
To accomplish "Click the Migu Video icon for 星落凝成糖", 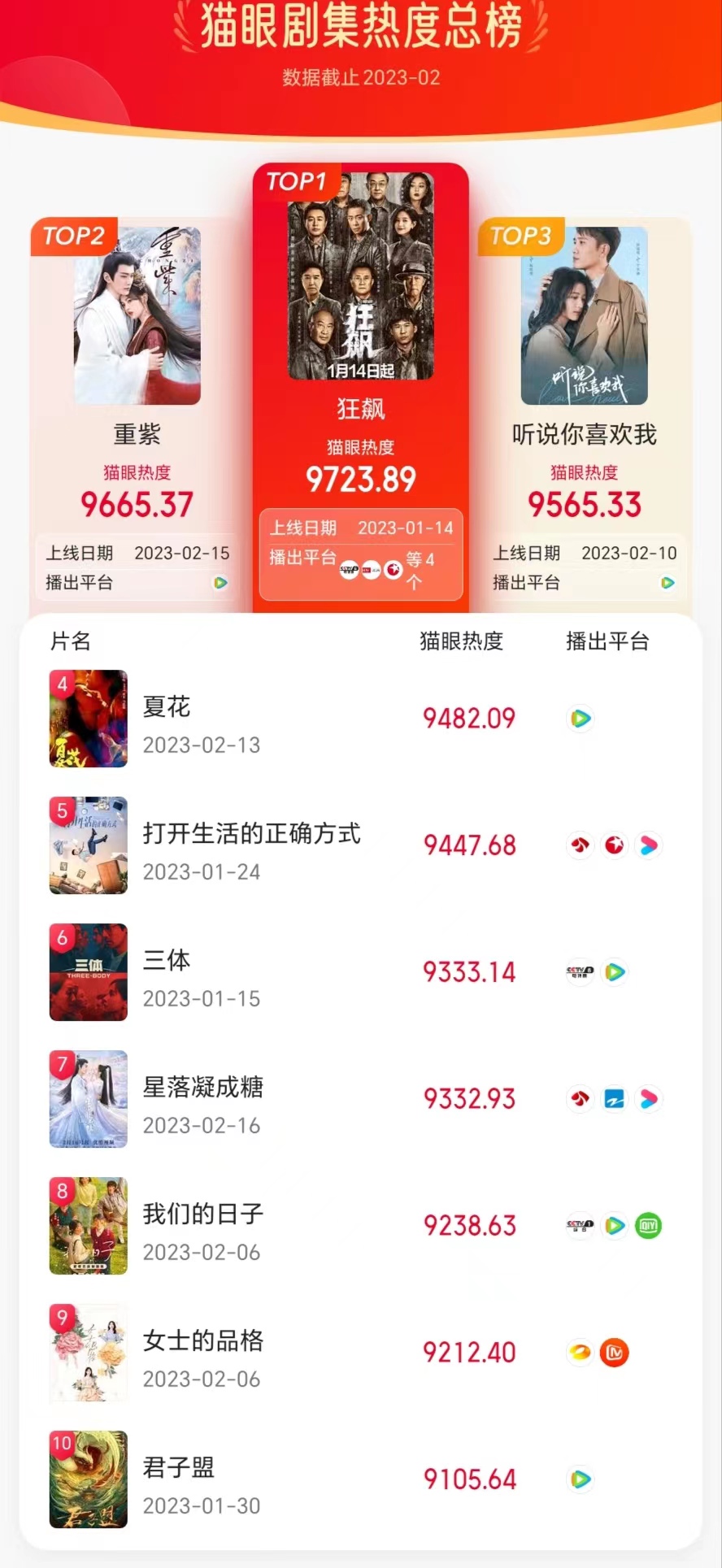I will pos(649,1099).
